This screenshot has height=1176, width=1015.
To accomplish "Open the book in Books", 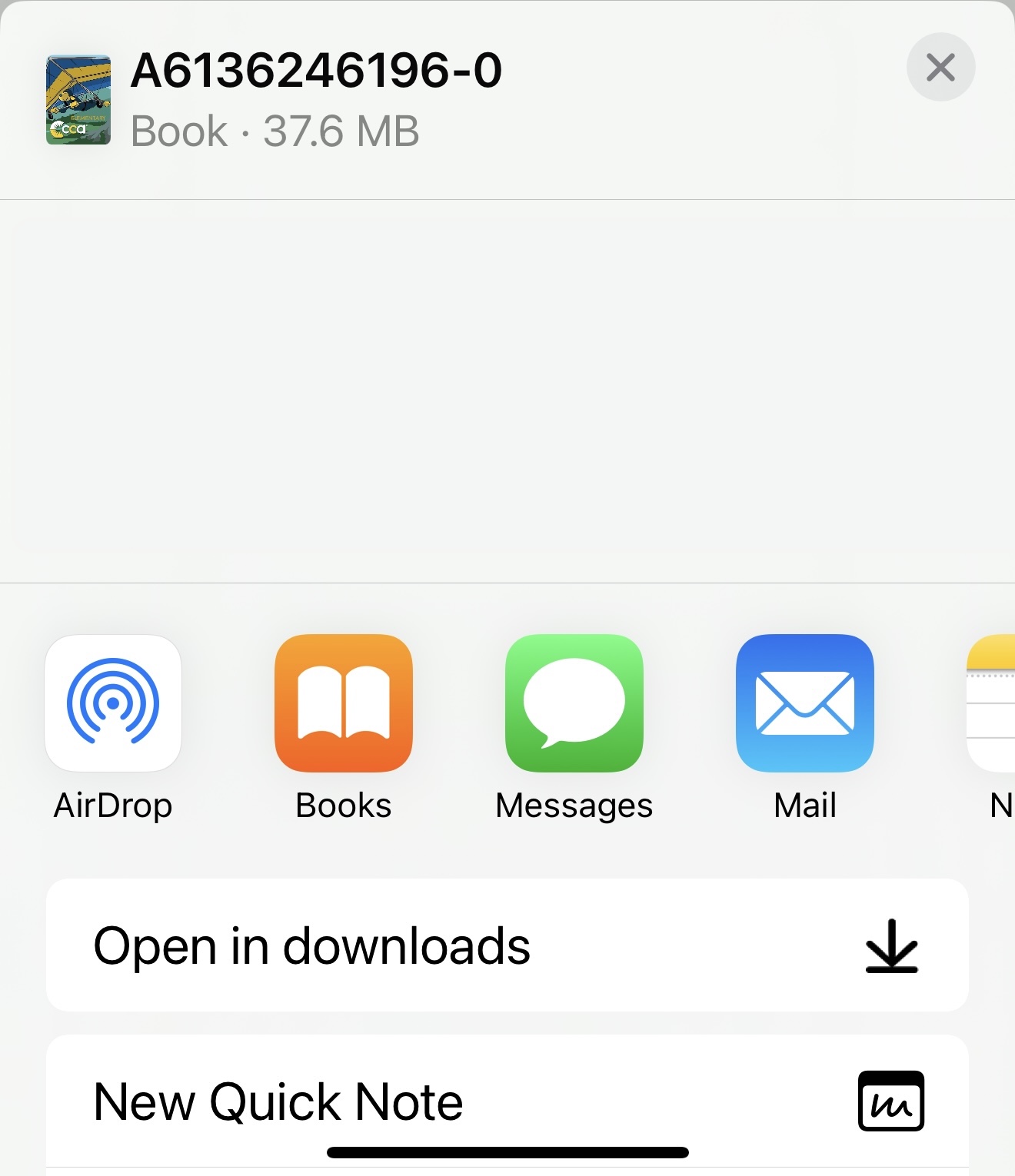I will [344, 703].
